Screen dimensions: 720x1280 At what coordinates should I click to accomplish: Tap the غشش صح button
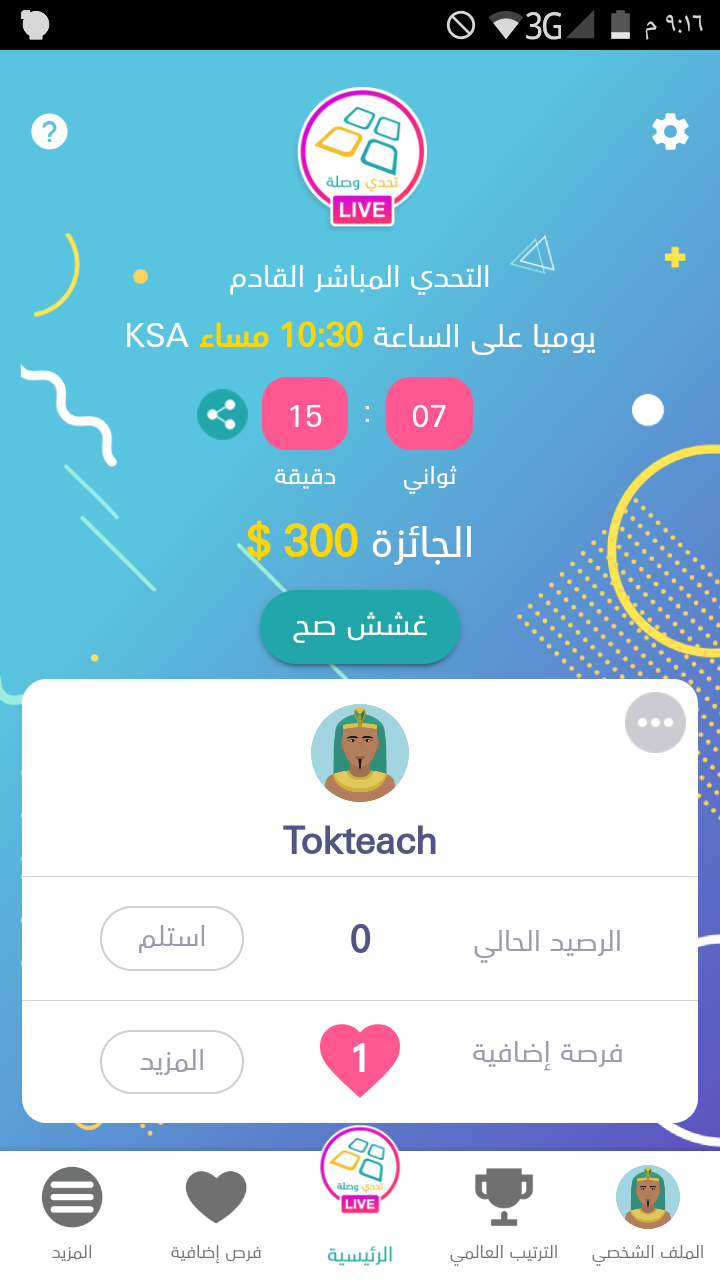point(360,627)
